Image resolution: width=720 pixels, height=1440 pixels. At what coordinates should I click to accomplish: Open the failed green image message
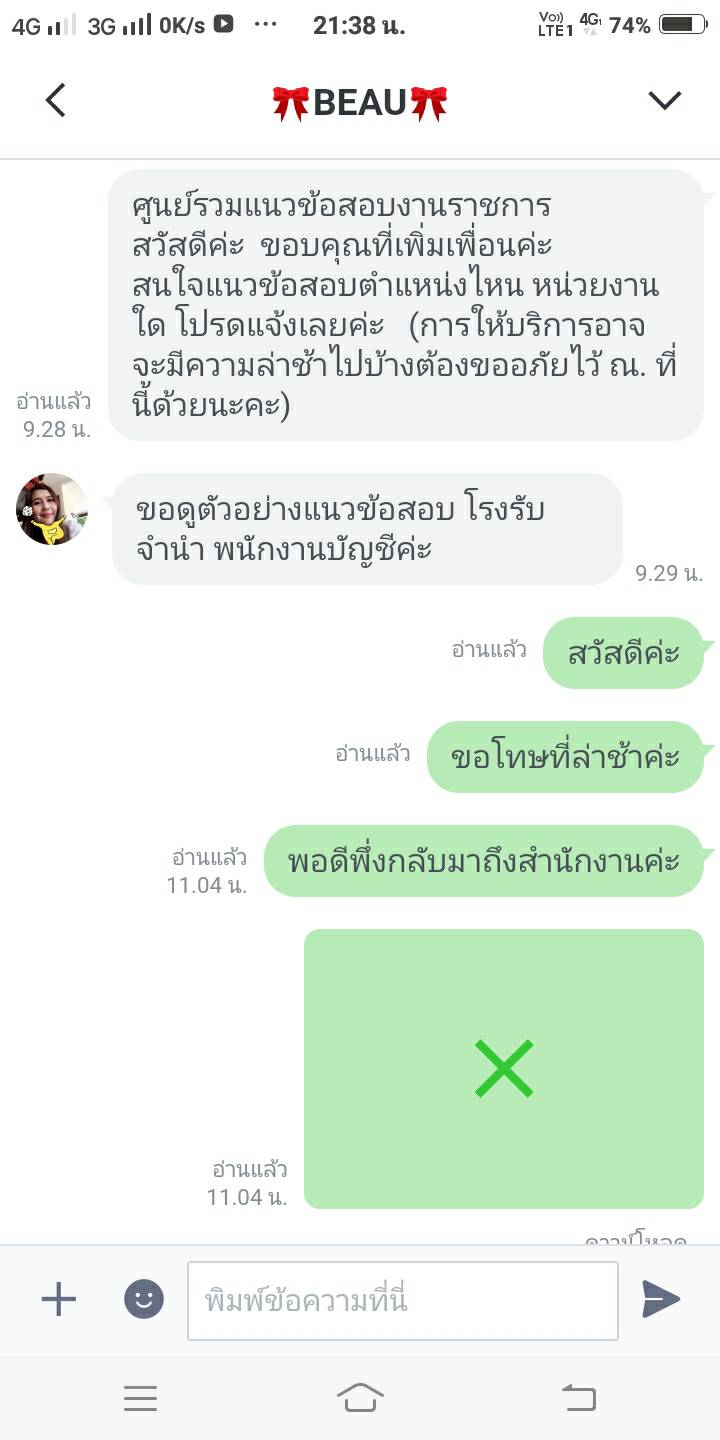click(x=504, y=1068)
